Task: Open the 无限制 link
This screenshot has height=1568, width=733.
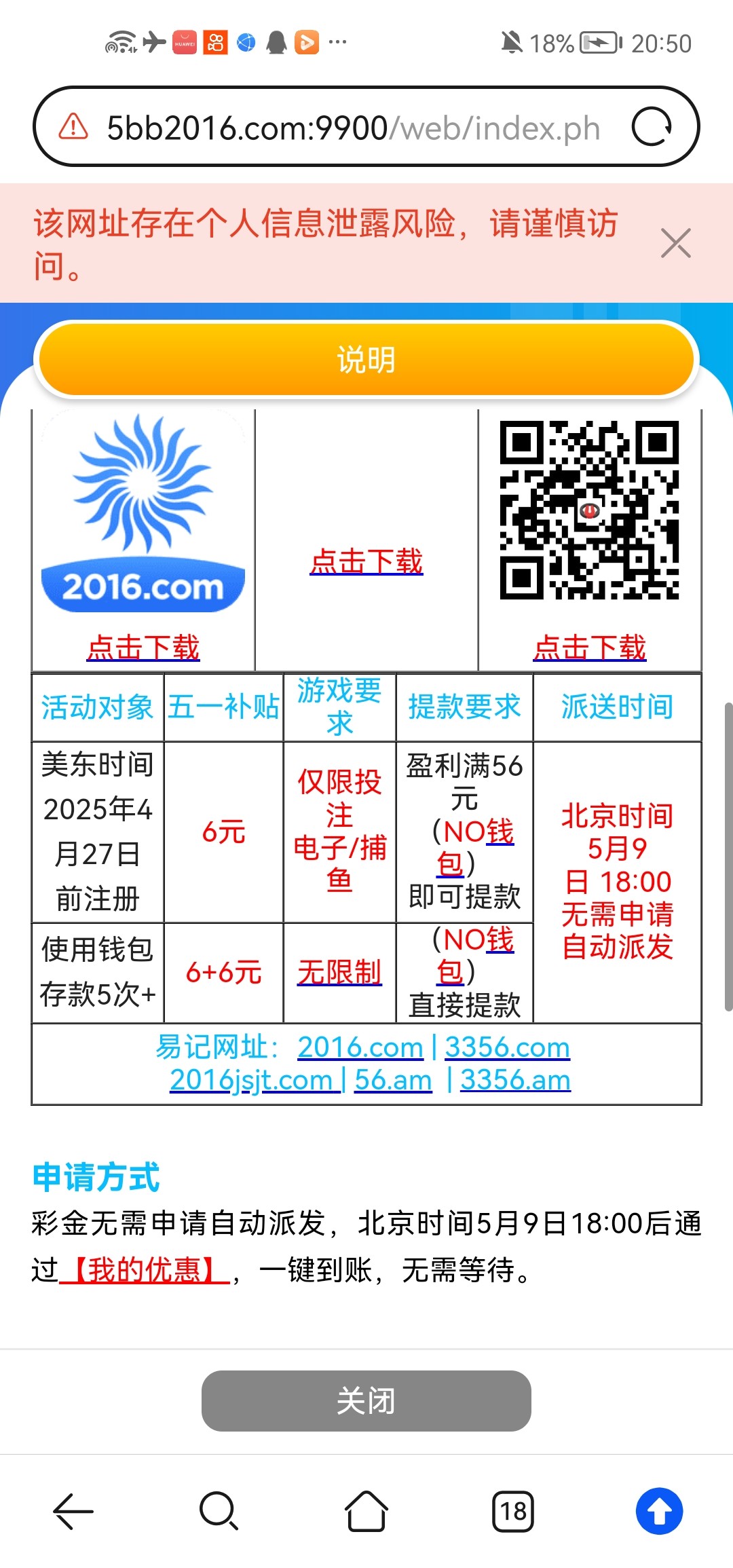Action: pyautogui.click(x=339, y=972)
